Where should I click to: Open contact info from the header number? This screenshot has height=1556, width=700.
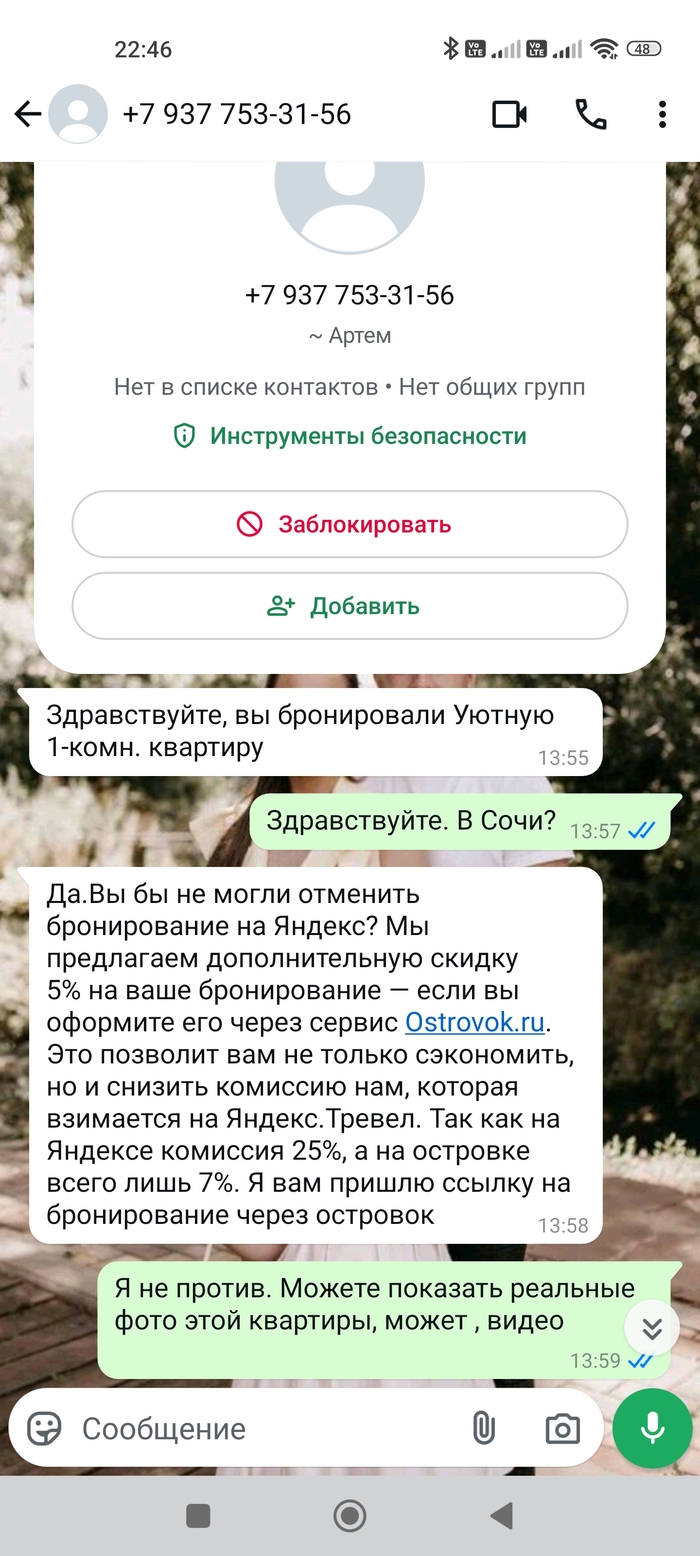pyautogui.click(x=237, y=114)
